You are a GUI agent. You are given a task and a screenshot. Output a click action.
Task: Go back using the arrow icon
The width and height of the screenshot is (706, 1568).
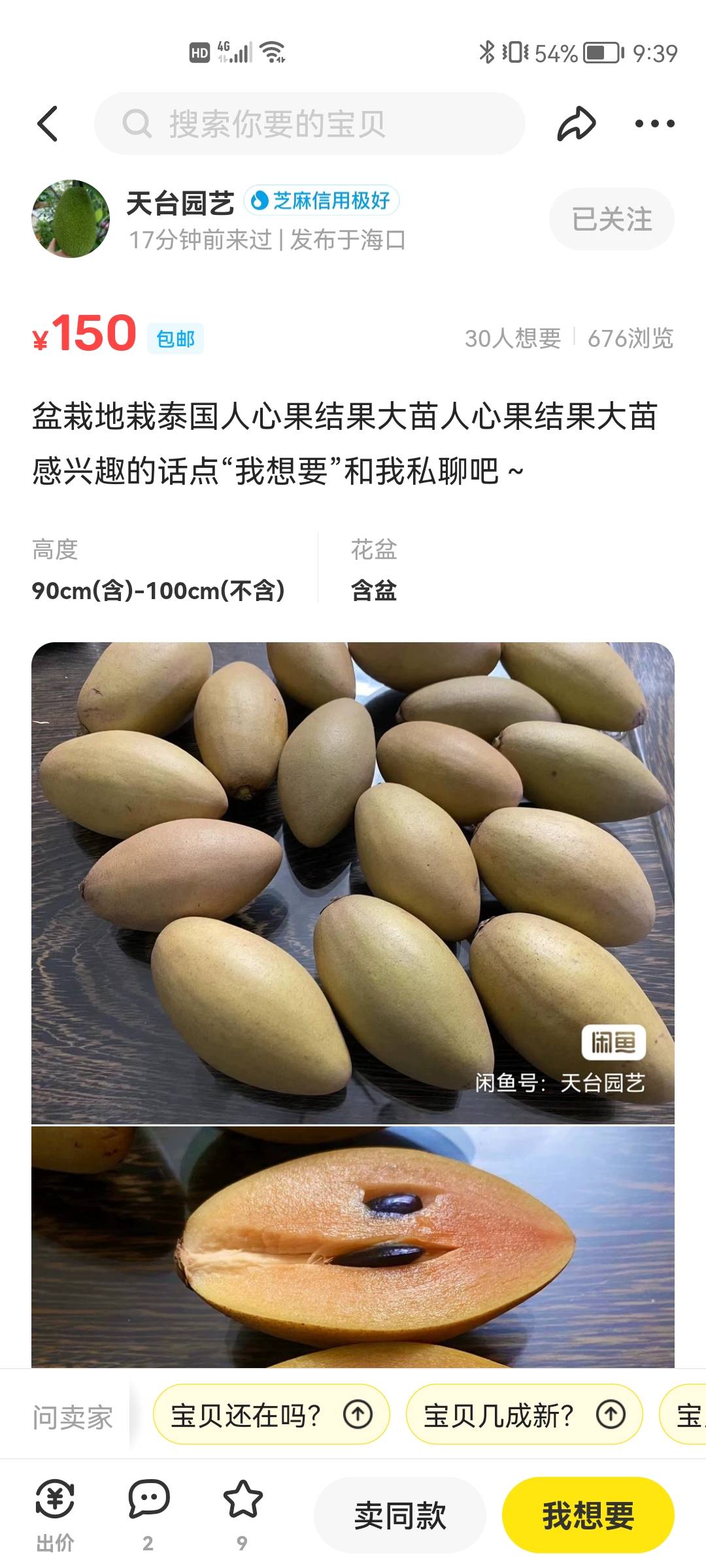pyautogui.click(x=48, y=123)
